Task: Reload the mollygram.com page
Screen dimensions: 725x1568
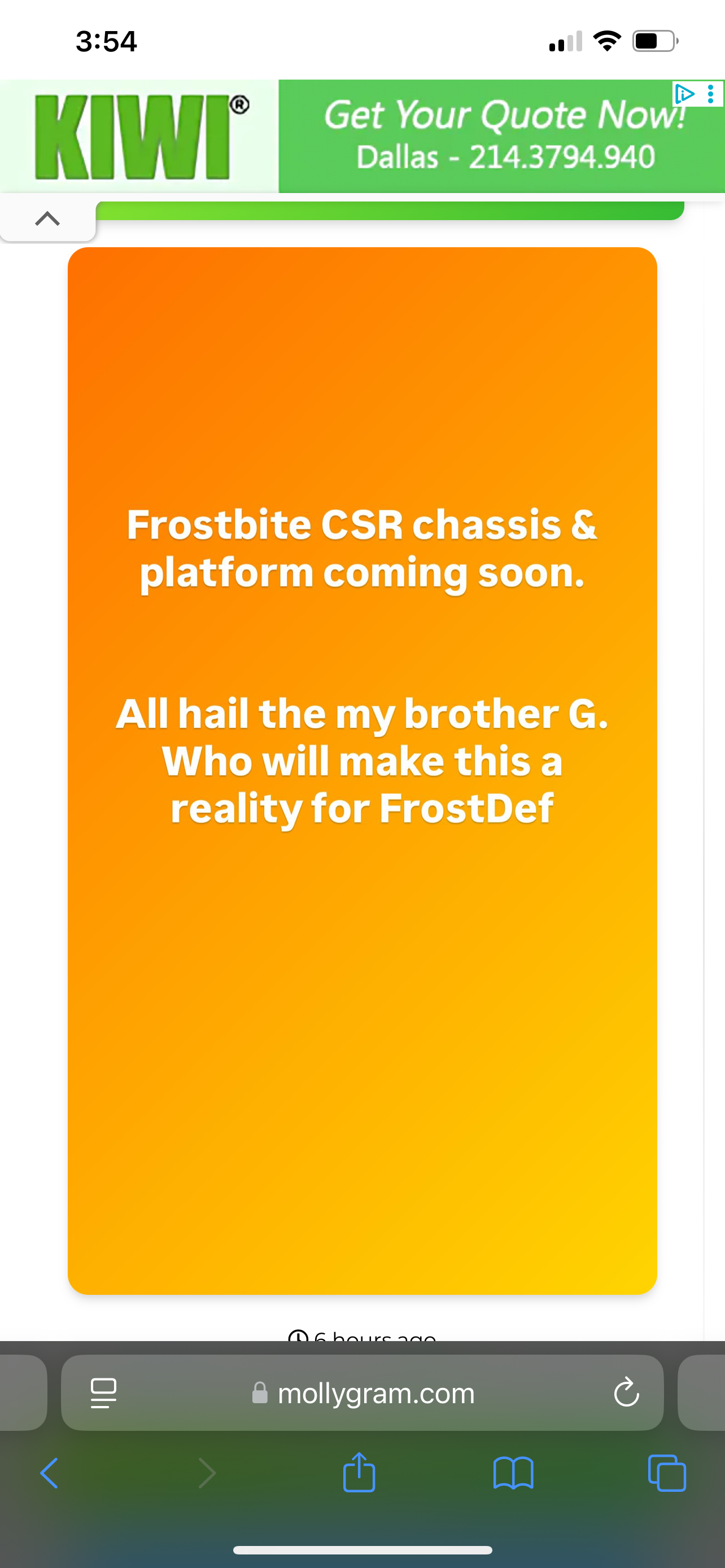Action: tap(626, 1392)
